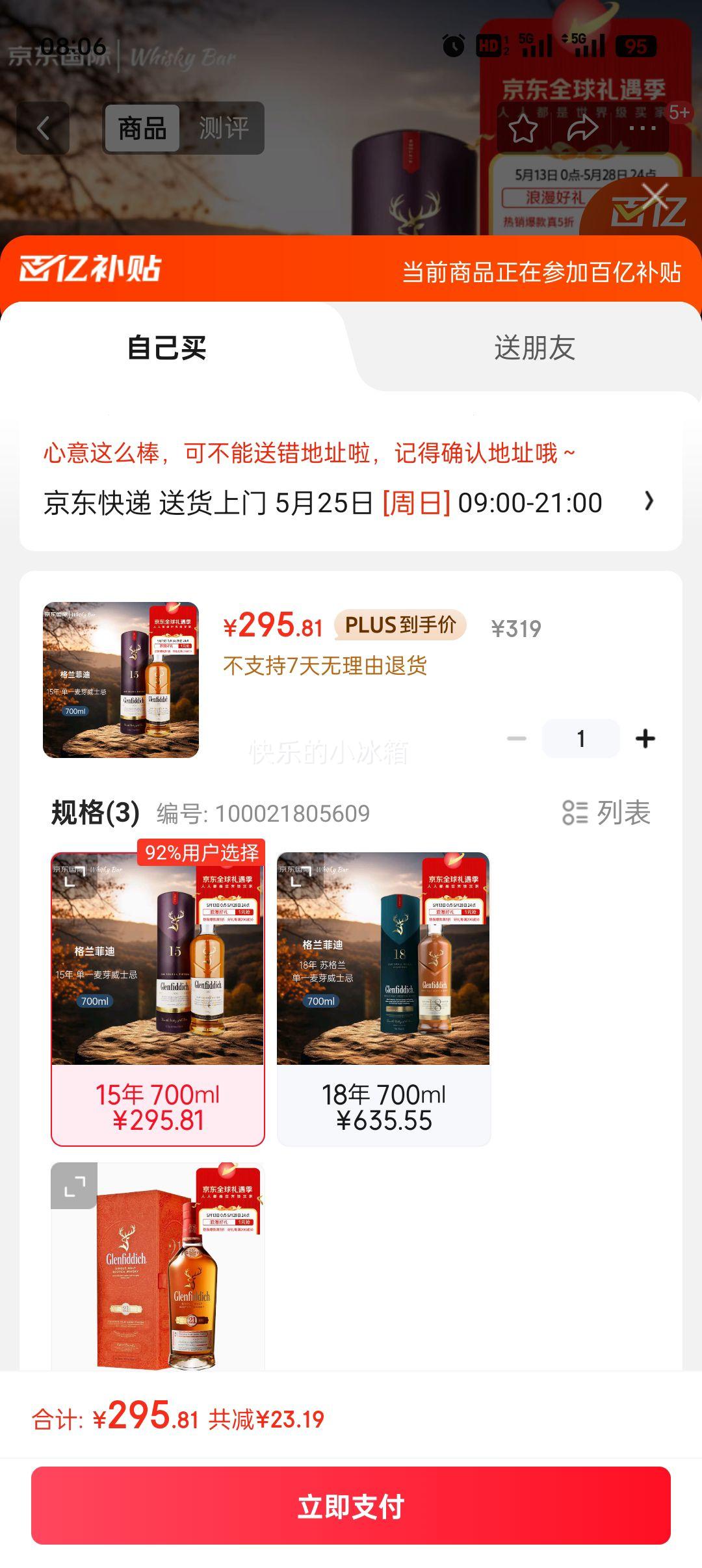Switch to the 测评 tab
This screenshot has width=702, height=1568.
click(224, 127)
